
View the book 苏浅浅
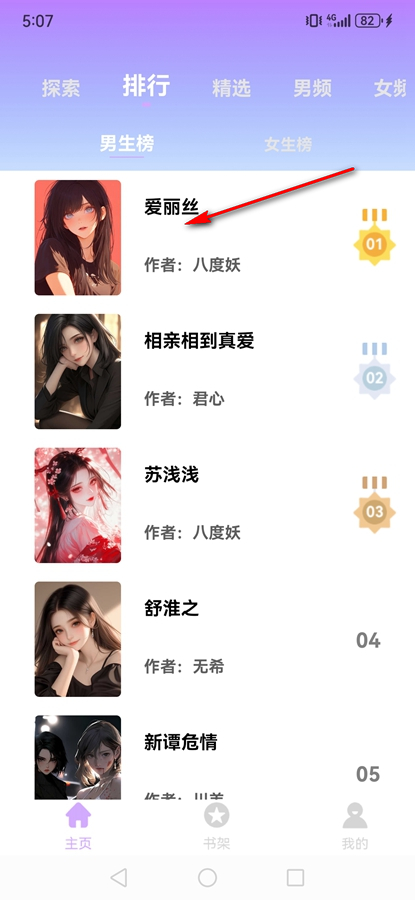pyautogui.click(x=207, y=505)
